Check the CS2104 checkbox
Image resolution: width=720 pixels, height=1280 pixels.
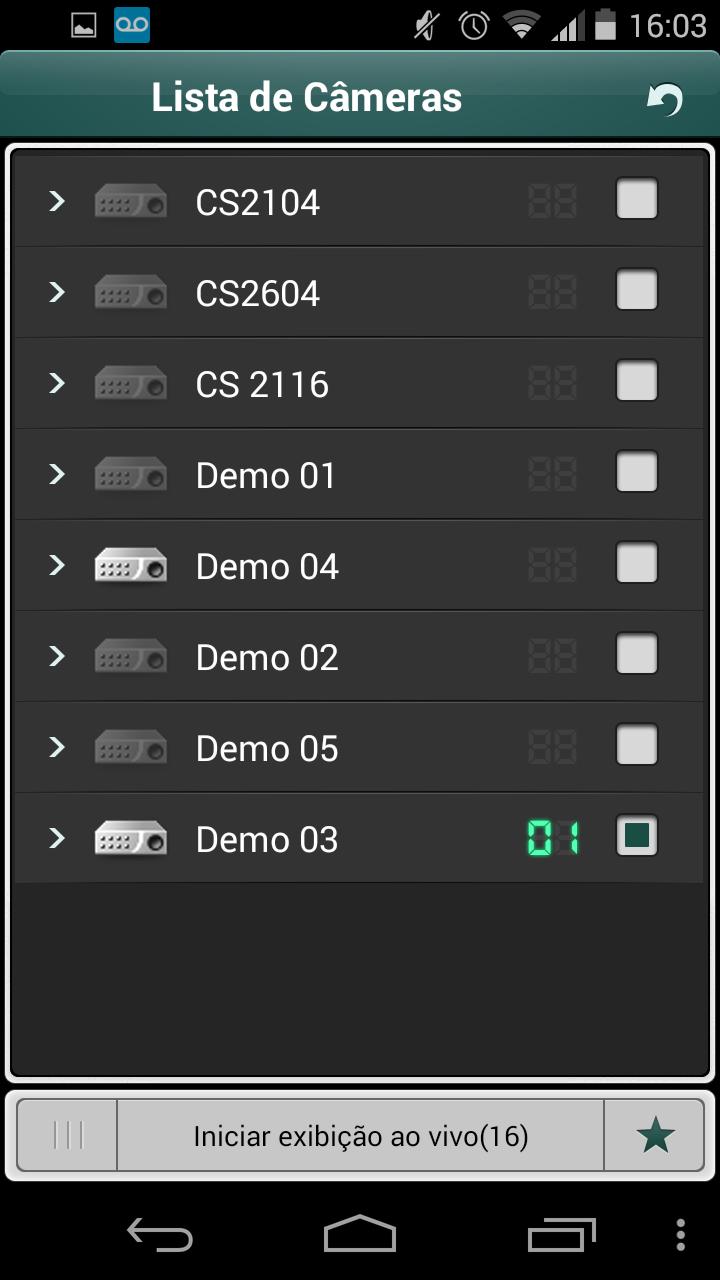pyautogui.click(x=636, y=200)
